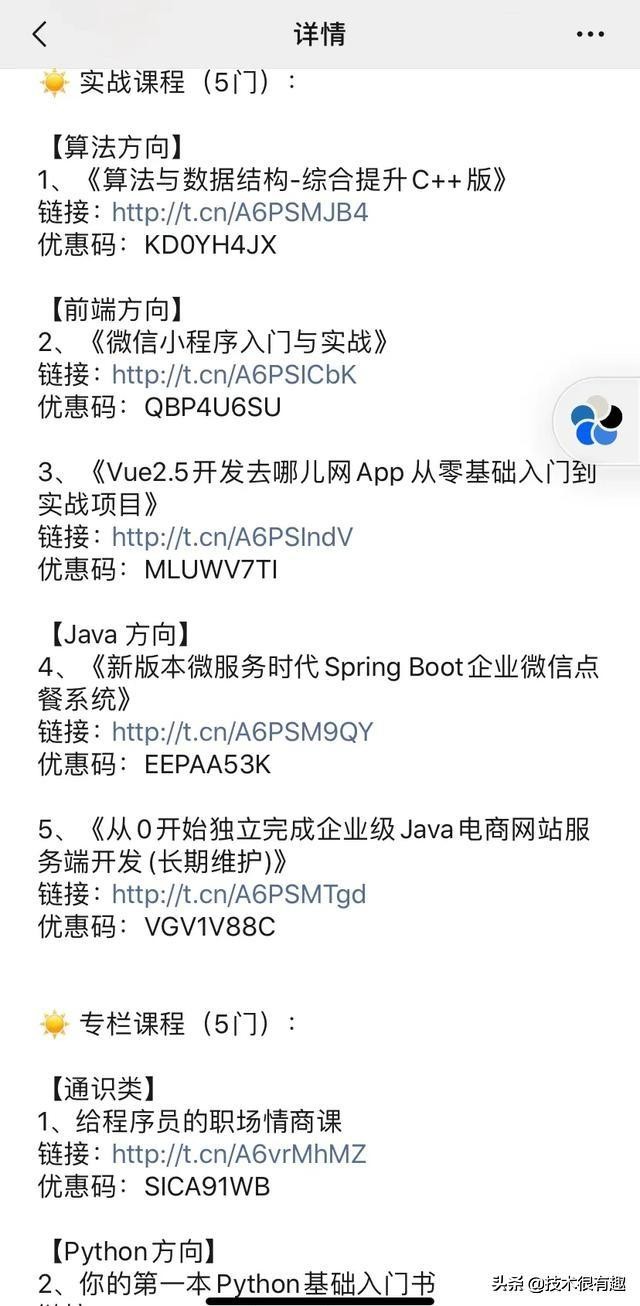Open link http://t.cn/A6PSM9QY
Image resolution: width=640 pixels, height=1306 pixels.
[x=242, y=731]
